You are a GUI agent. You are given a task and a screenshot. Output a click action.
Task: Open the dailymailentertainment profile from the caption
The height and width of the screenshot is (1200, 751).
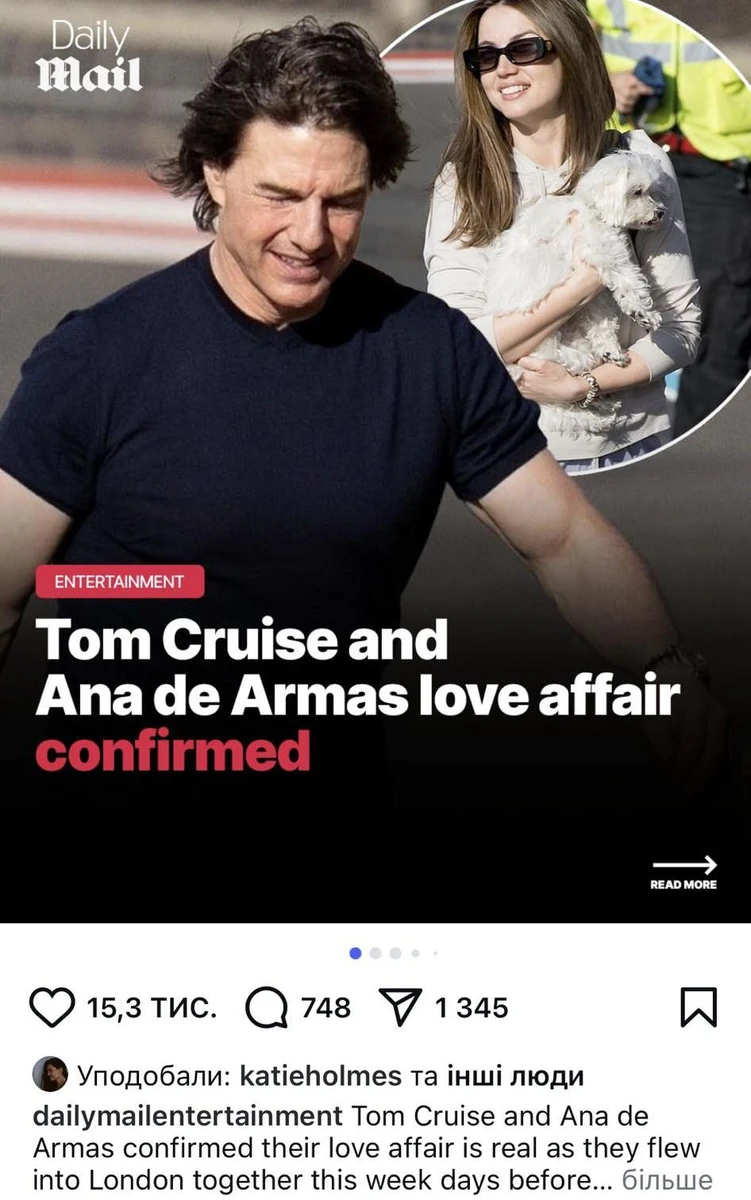[x=188, y=1116]
